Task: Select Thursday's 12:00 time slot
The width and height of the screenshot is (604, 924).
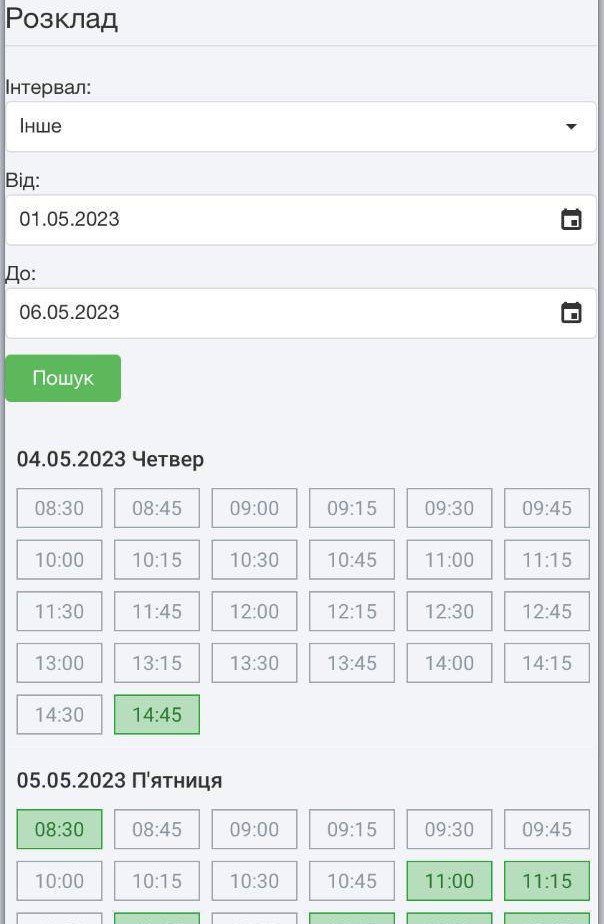Action: click(254, 611)
